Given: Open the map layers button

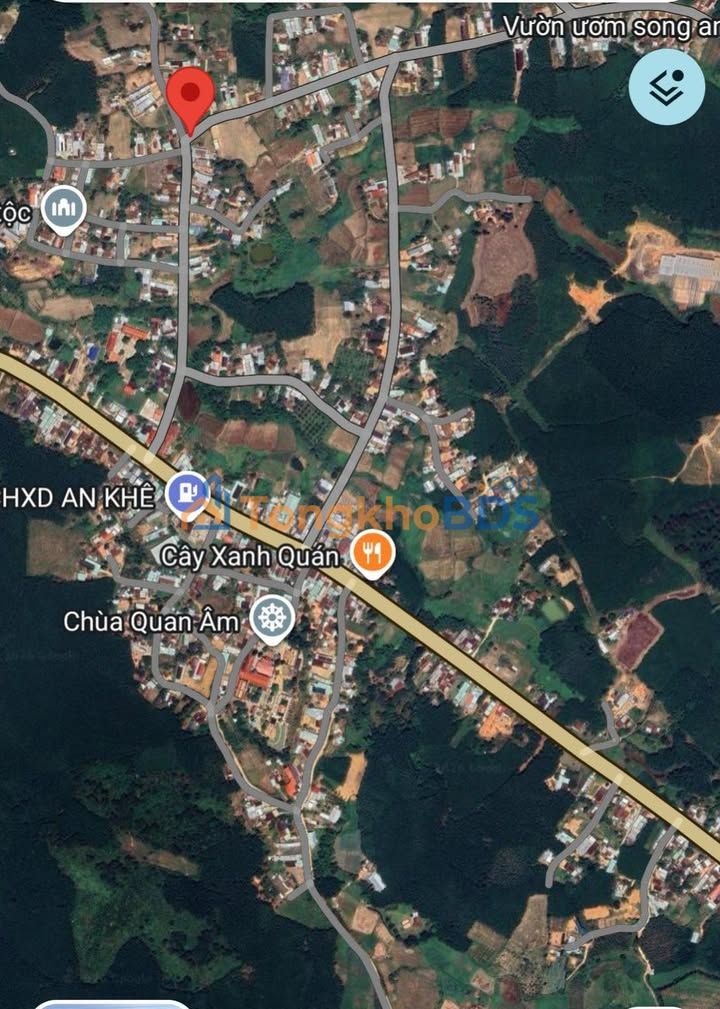Looking at the screenshot, I should (x=666, y=87).
